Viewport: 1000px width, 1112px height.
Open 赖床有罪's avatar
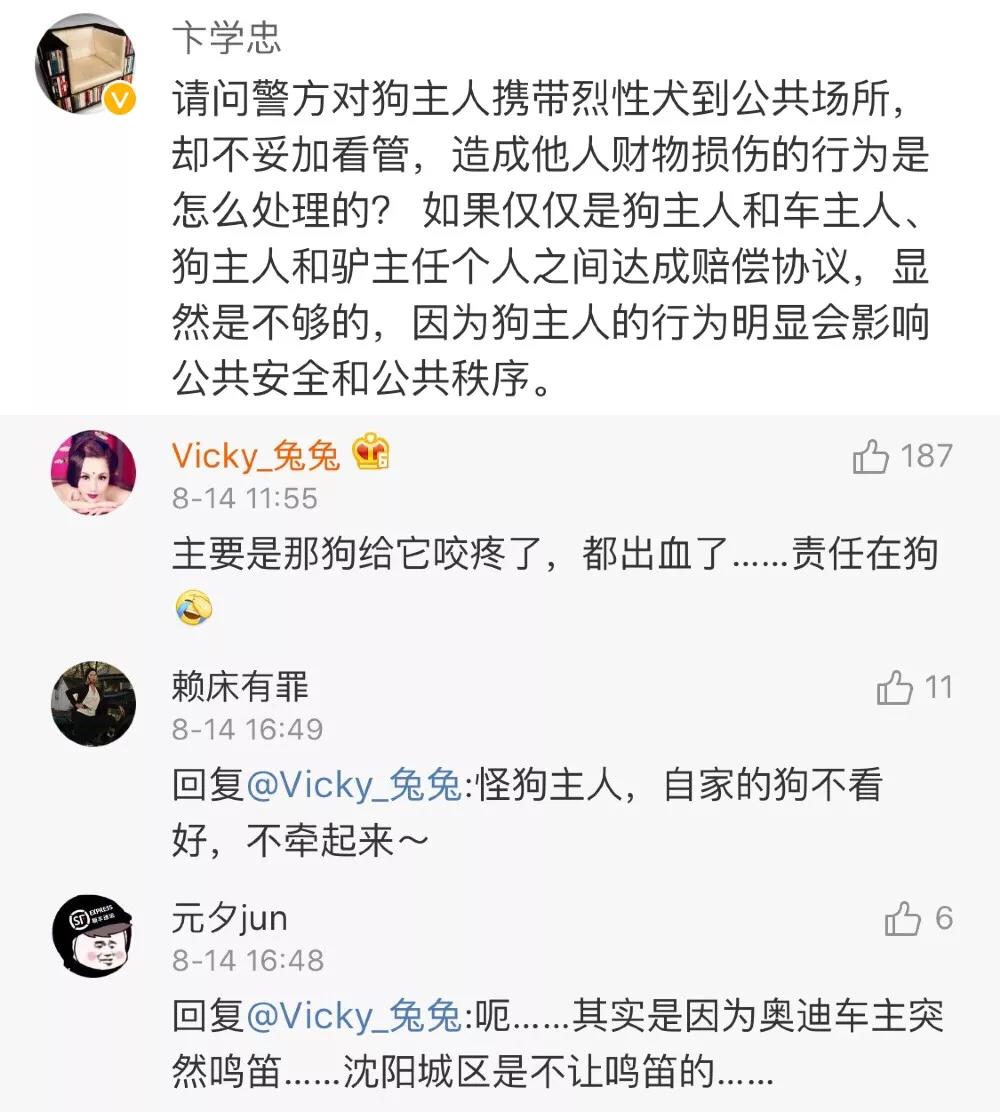(93, 703)
